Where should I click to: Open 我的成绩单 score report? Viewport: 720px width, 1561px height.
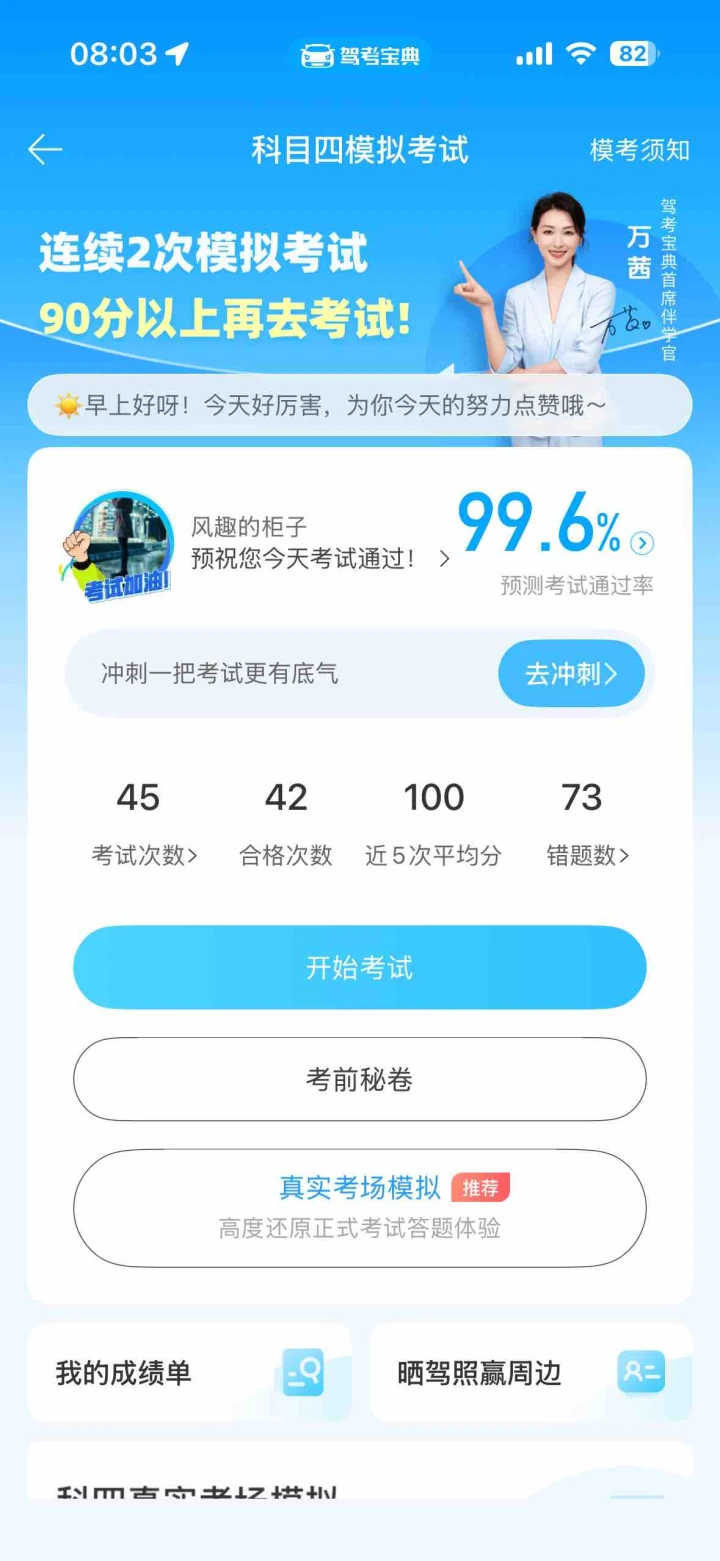tap(189, 1372)
